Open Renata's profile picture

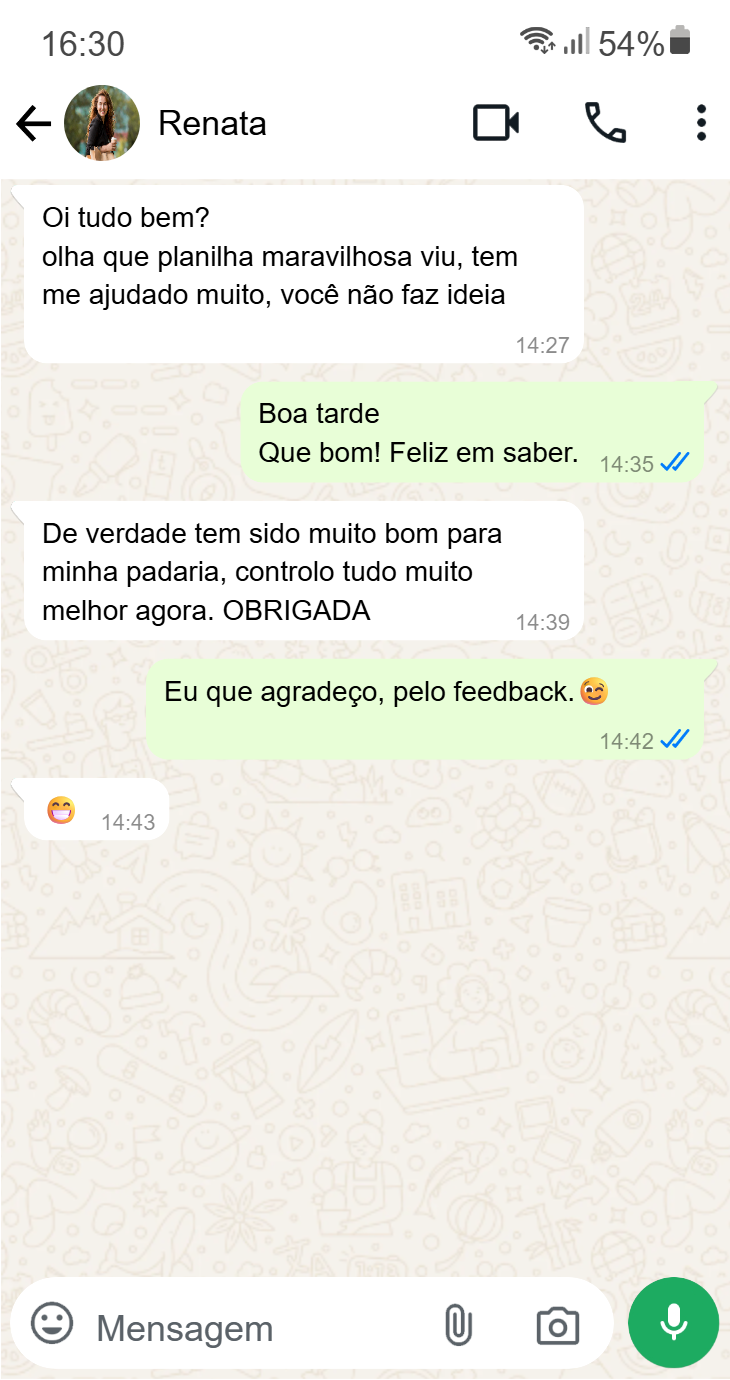(101, 123)
